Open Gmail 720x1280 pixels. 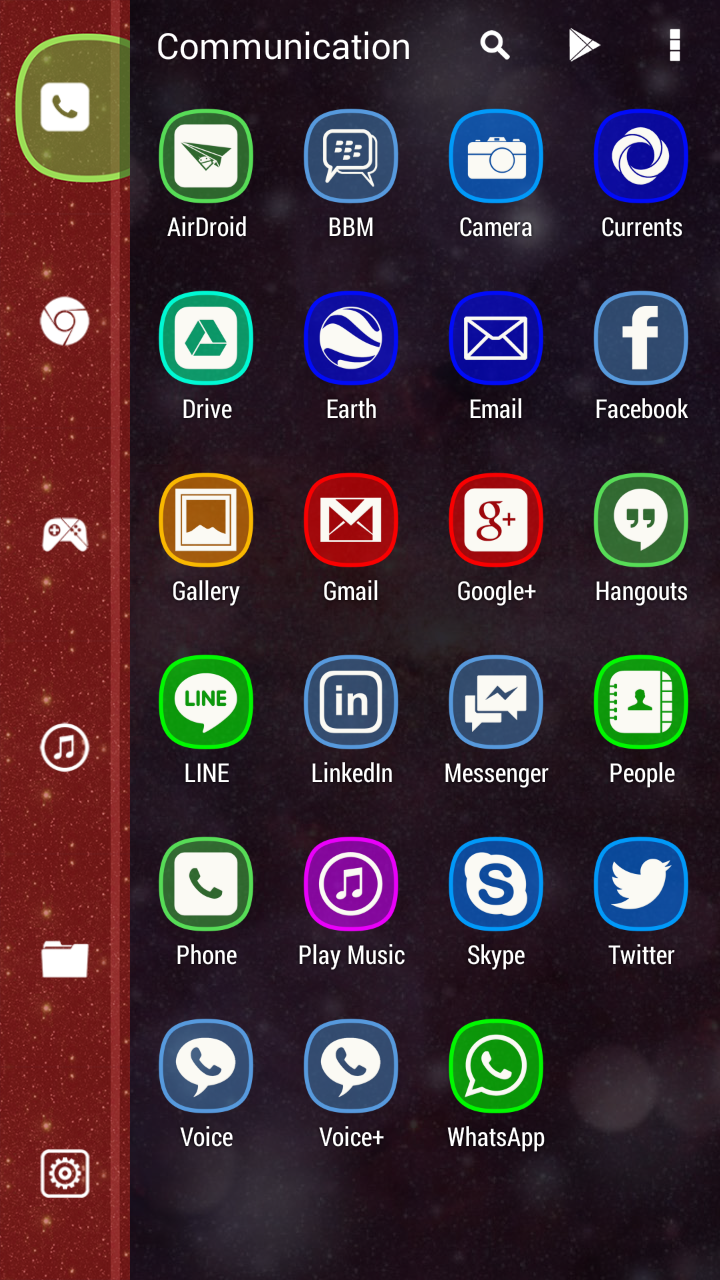[351, 520]
